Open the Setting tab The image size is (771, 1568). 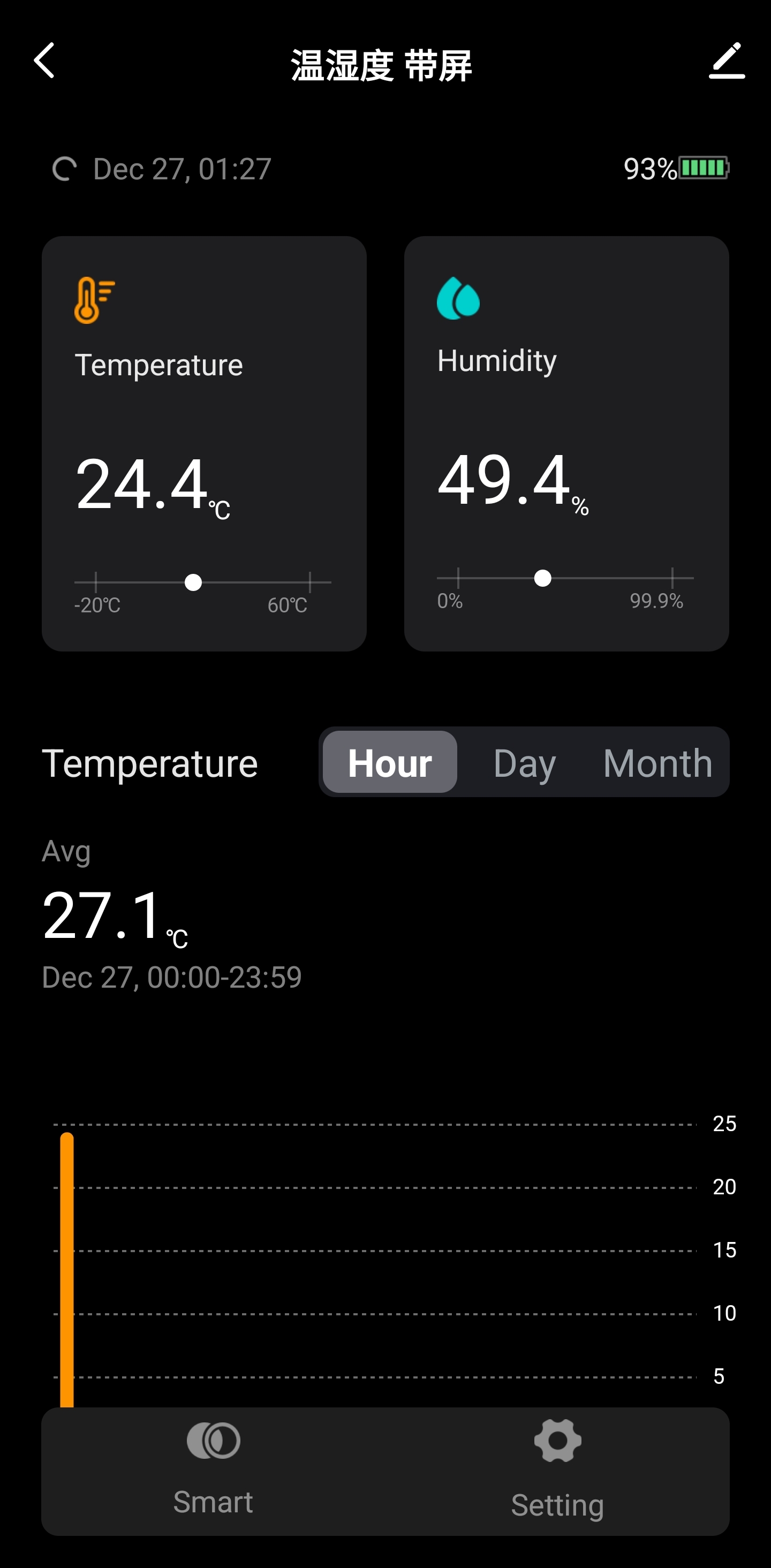coord(557,1469)
